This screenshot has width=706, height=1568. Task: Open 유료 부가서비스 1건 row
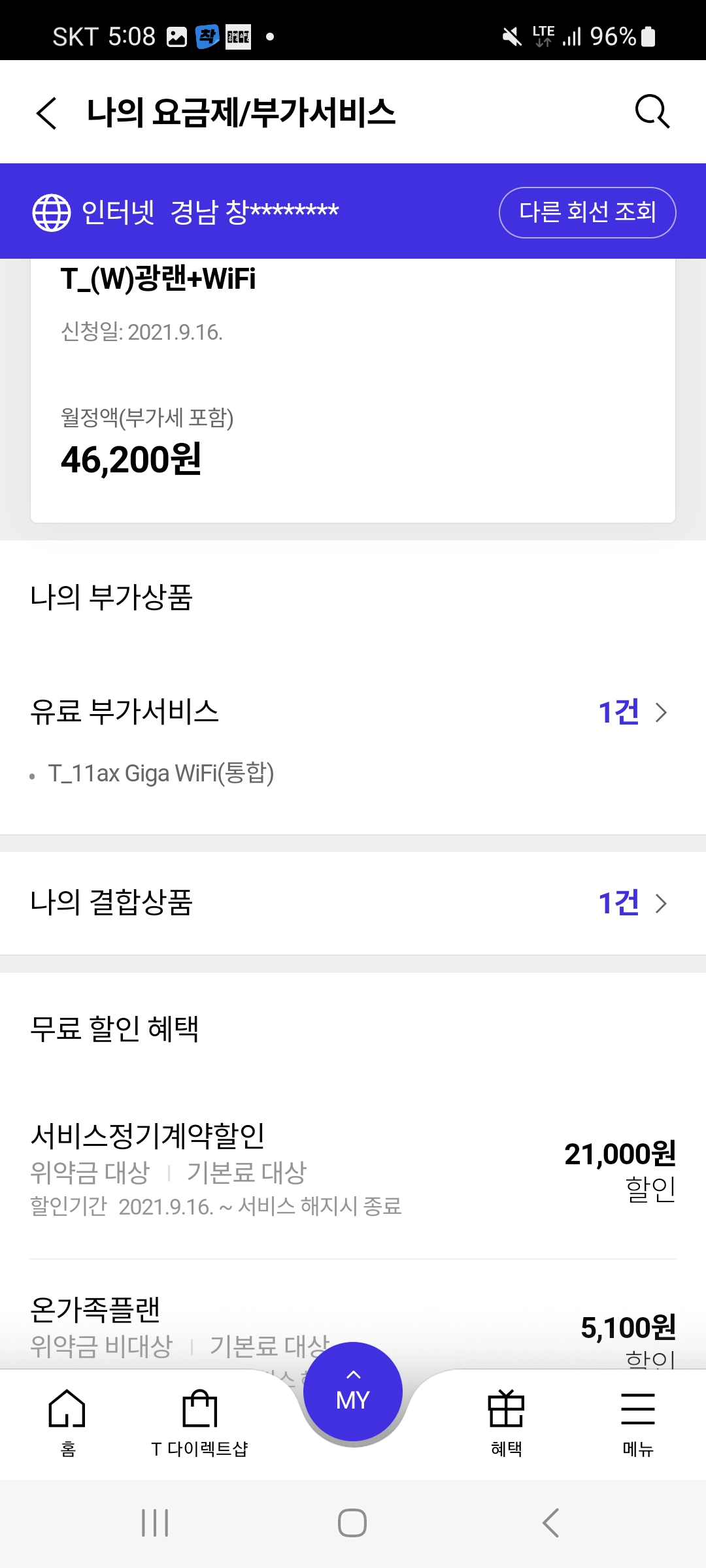point(353,711)
